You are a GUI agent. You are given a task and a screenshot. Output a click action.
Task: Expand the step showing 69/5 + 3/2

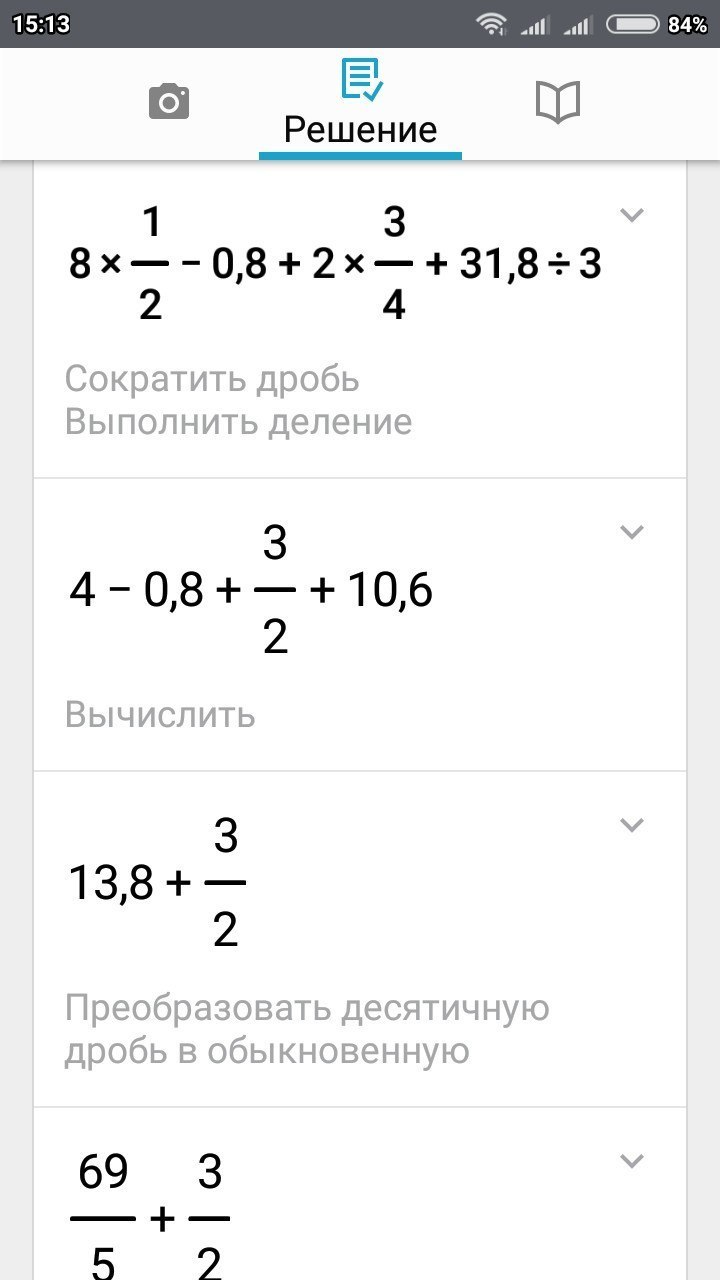(x=631, y=1161)
